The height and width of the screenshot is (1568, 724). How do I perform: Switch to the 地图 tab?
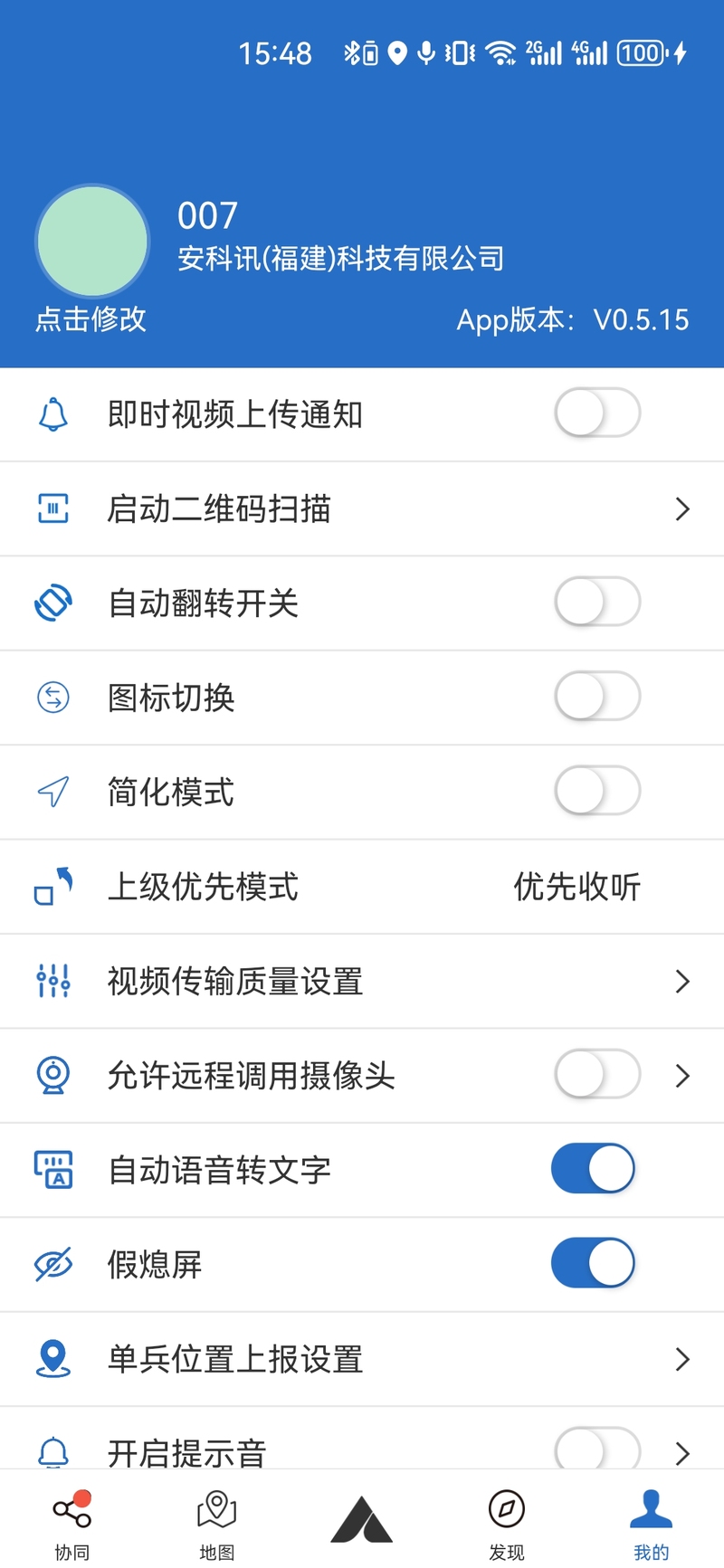pos(217,1525)
